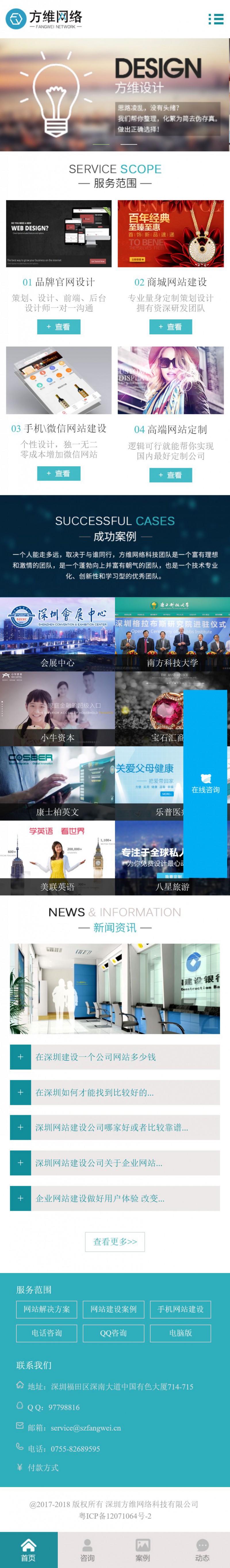The width and height of the screenshot is (230, 1568).
Task: Tap 查看 under 品牌官网设计
Action: [x=59, y=327]
